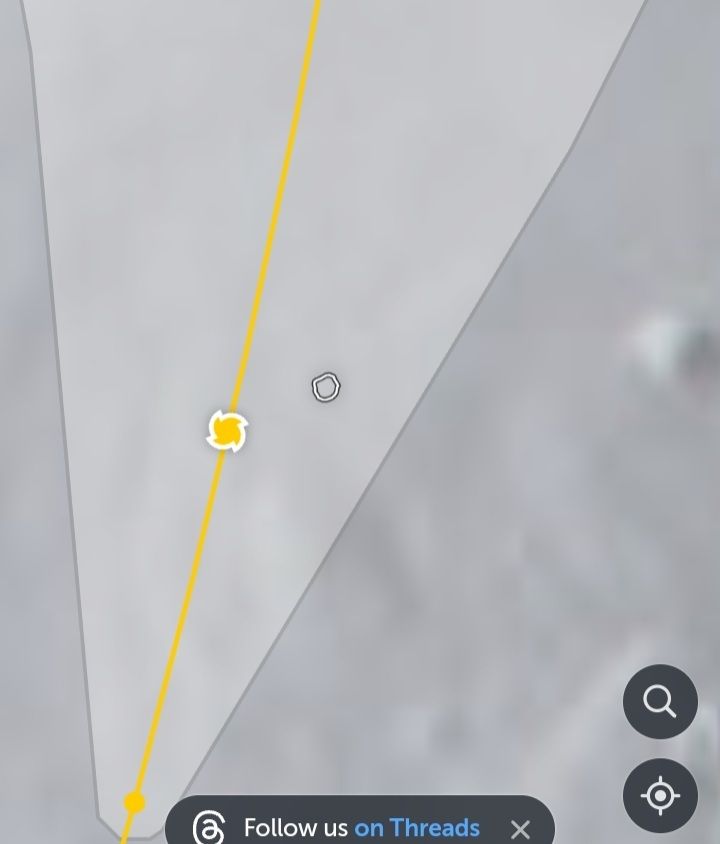720x844 pixels.
Task: Open the map search button
Action: 660,702
